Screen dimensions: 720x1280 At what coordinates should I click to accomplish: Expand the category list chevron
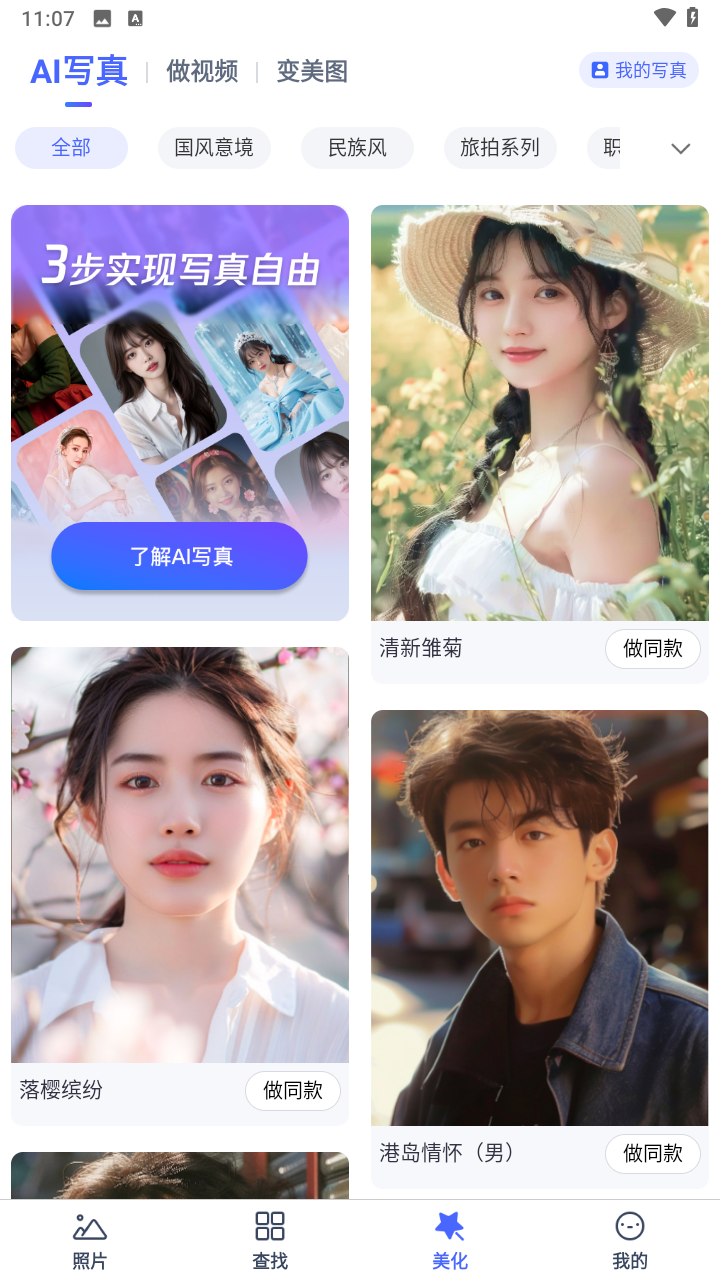pos(680,149)
